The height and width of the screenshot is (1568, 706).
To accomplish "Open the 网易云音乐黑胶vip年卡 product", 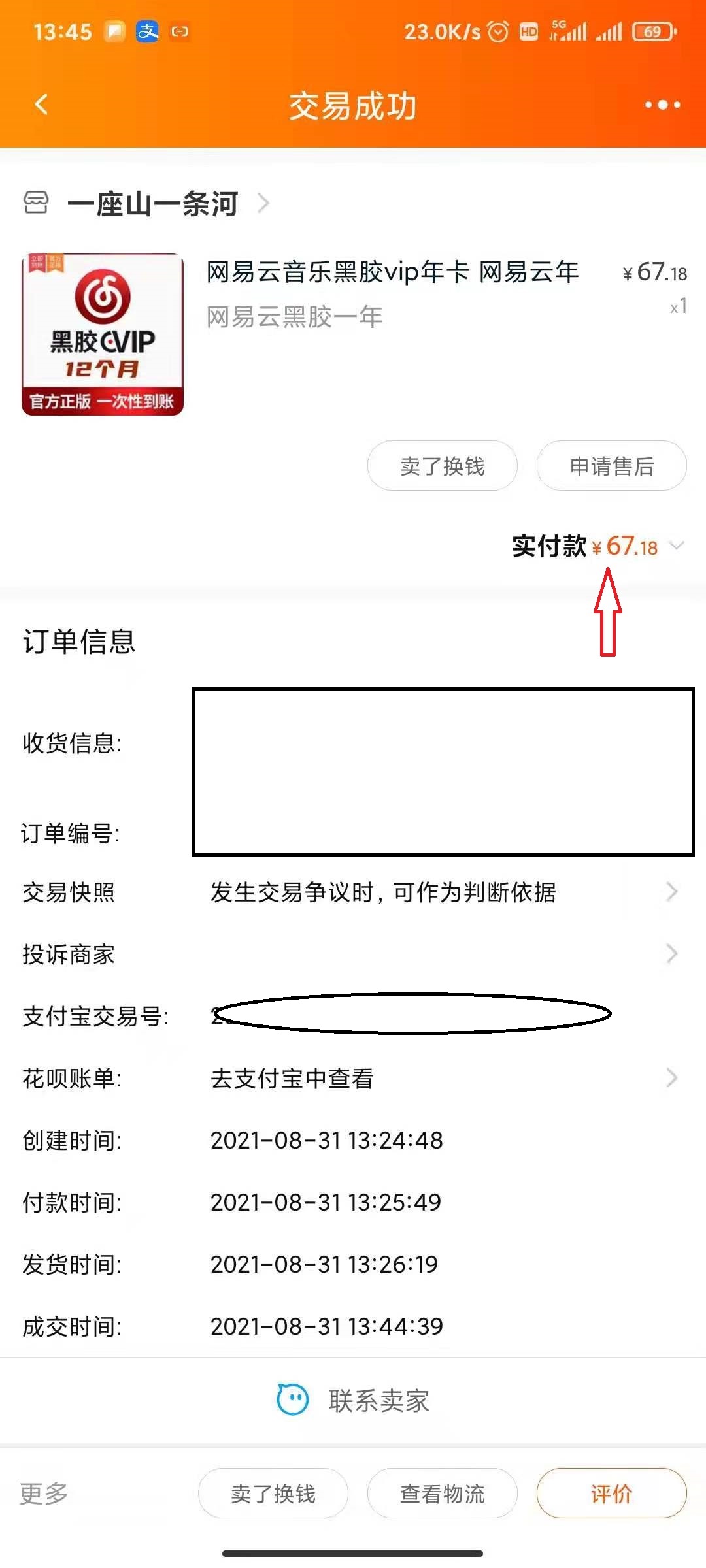I will pos(392,272).
